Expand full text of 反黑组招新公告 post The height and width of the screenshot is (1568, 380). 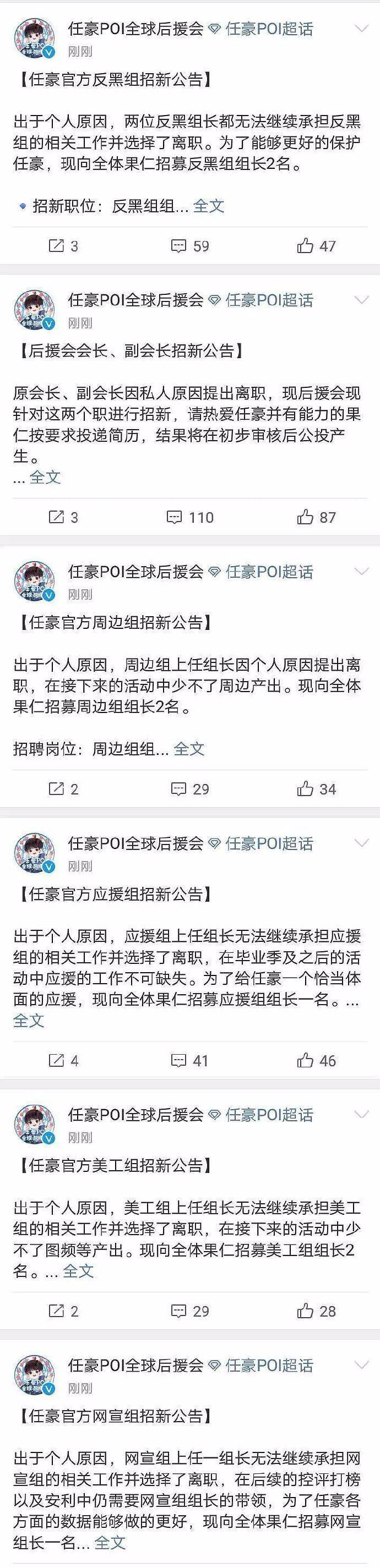[x=209, y=206]
